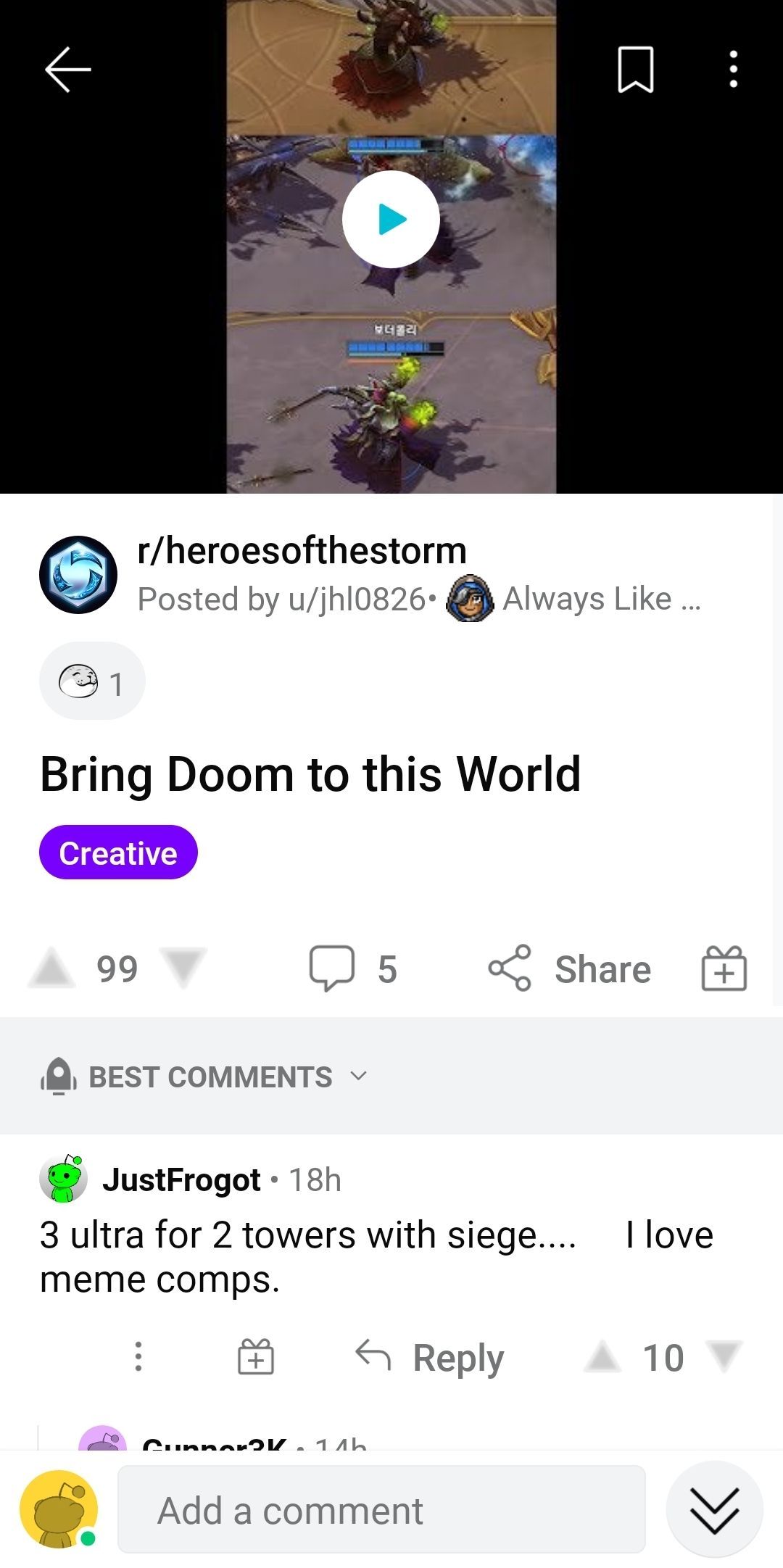The image size is (783, 1568).
Task: Reply to JustFrogot's comment
Action: (431, 1357)
